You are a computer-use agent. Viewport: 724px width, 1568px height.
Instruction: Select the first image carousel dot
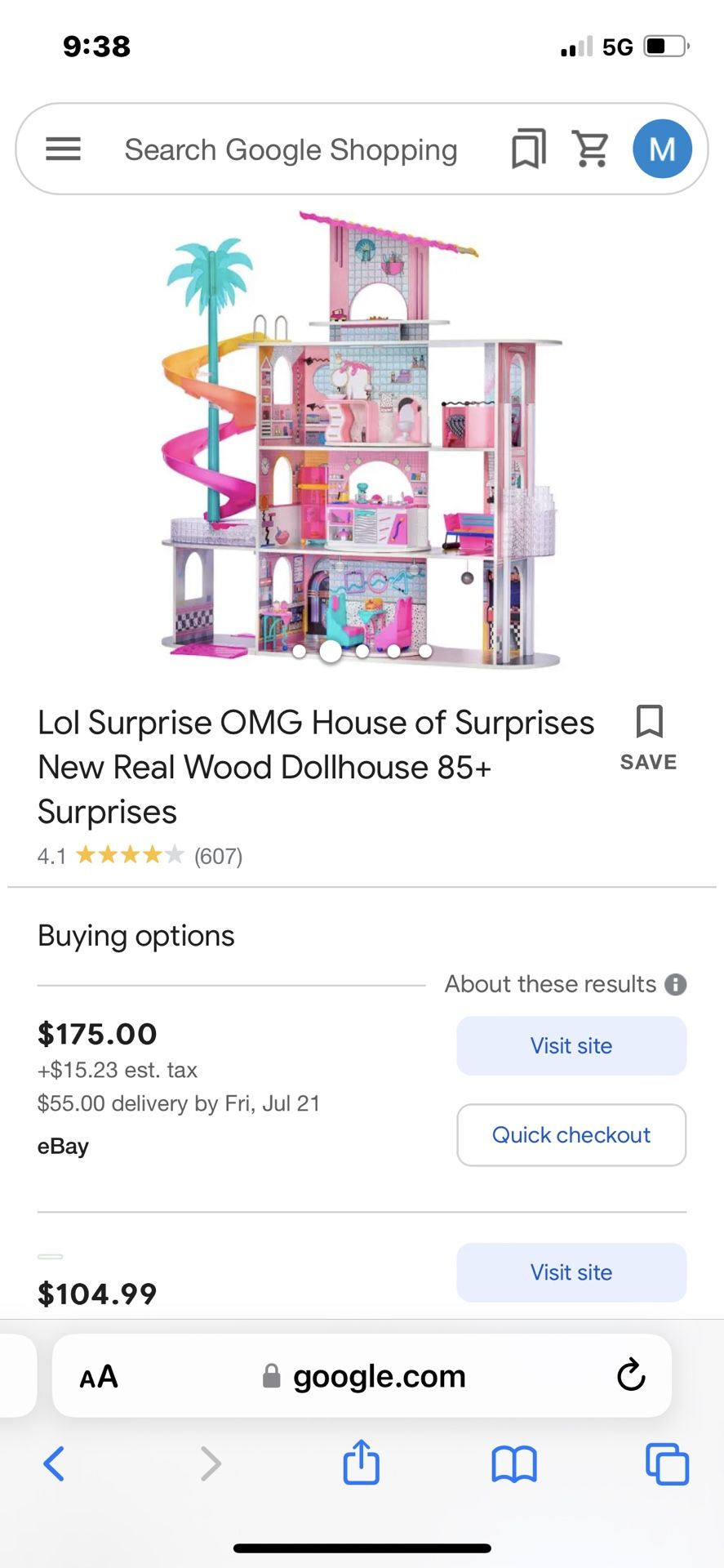pos(300,651)
